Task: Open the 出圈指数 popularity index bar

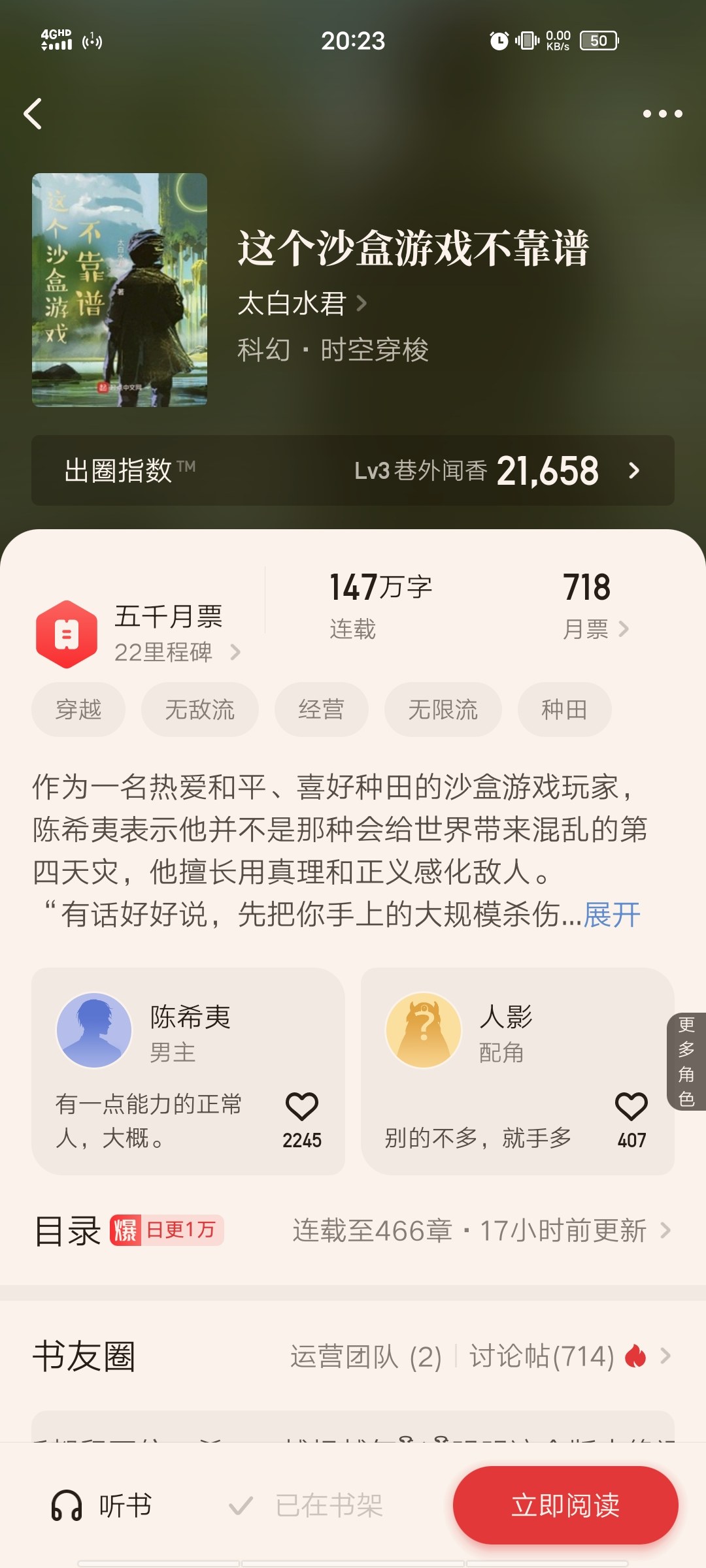Action: point(353,470)
